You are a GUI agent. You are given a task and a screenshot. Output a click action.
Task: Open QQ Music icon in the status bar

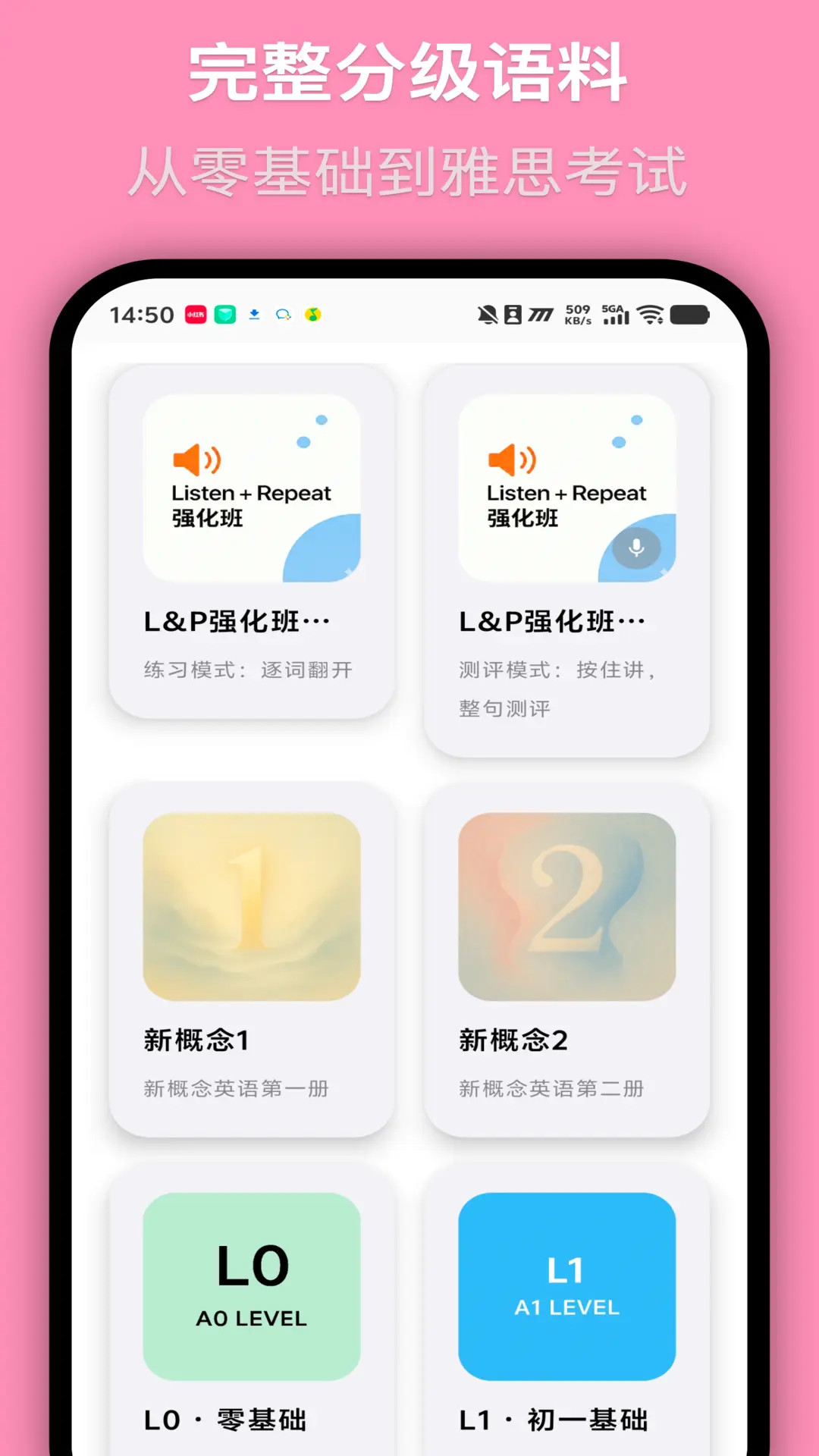(x=312, y=314)
